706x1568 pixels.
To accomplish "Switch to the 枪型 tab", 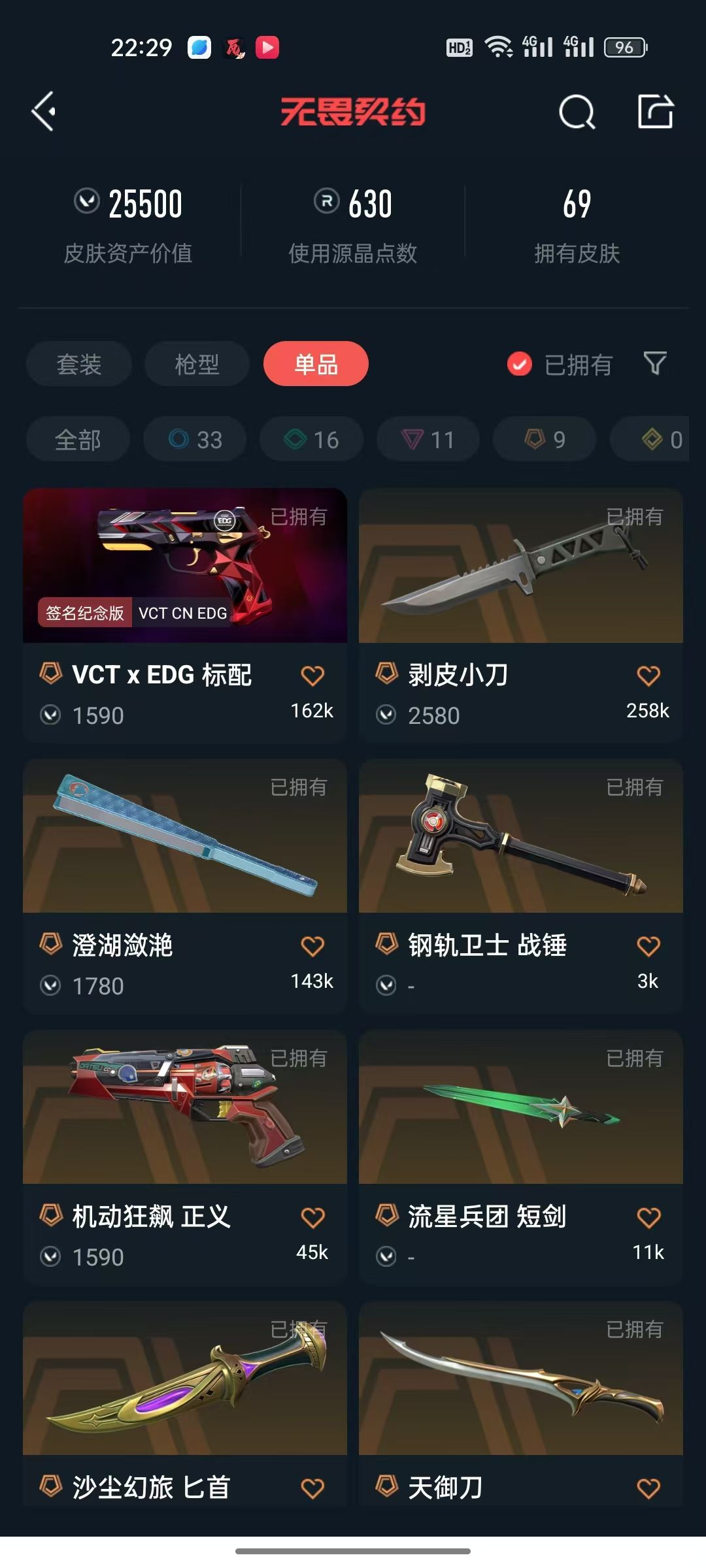I will 197,364.
